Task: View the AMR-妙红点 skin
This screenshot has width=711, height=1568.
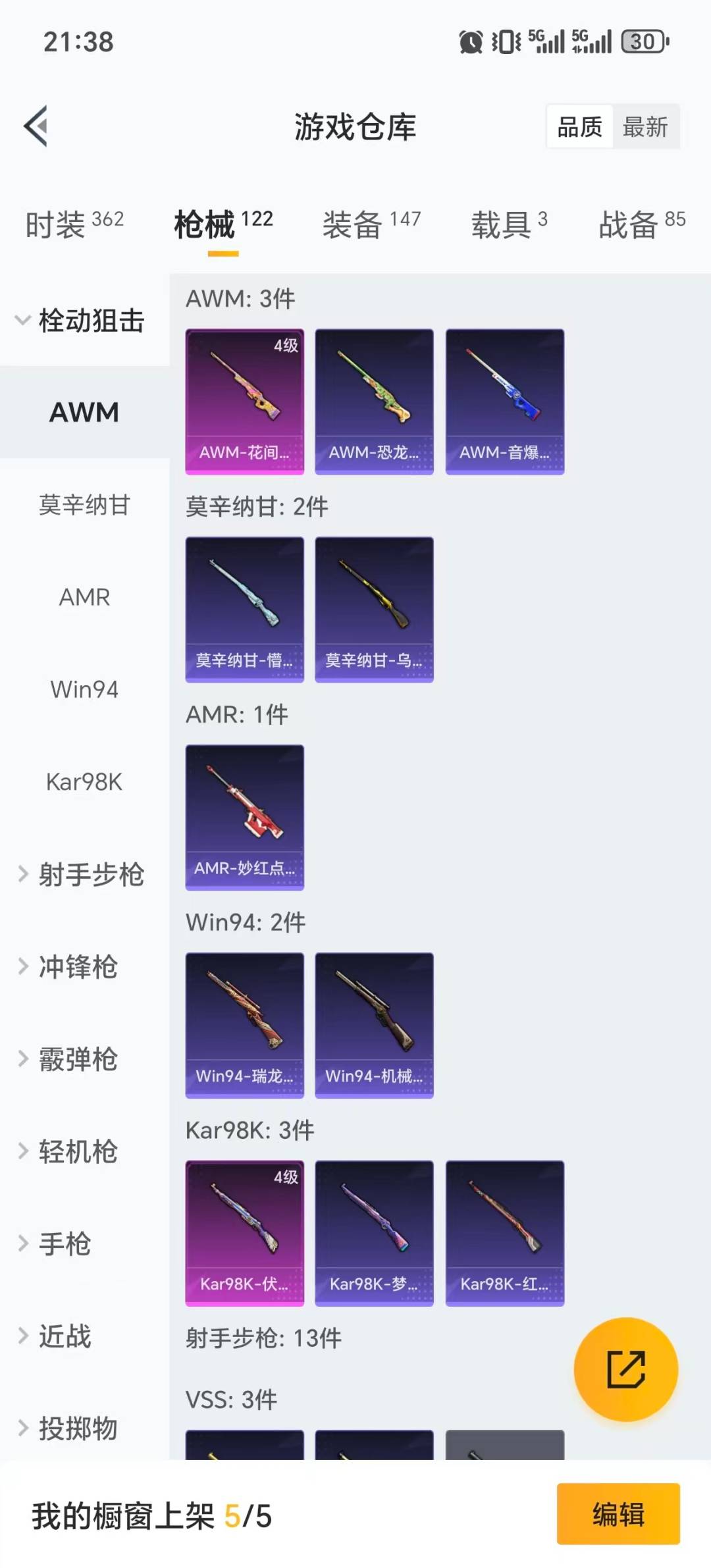Action: point(244,817)
